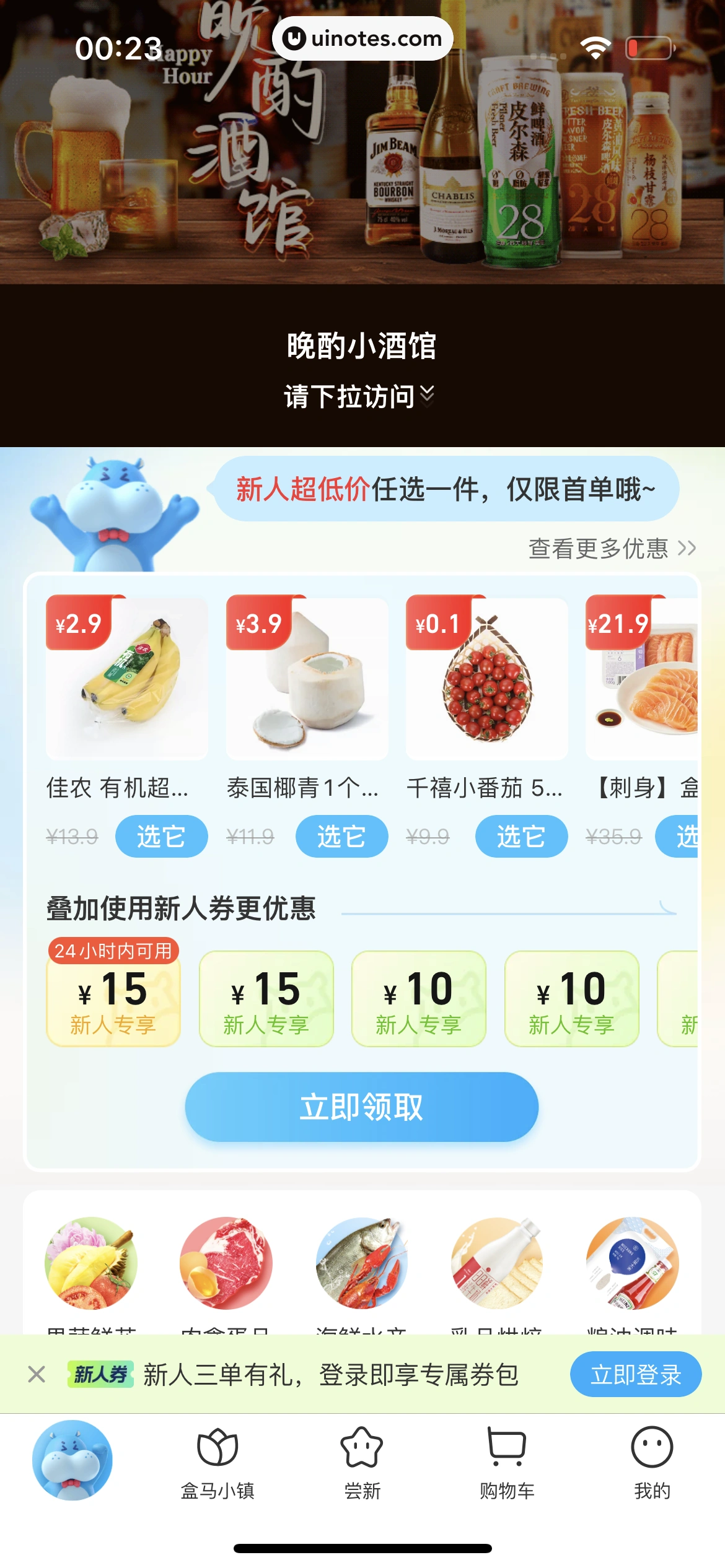Select 选它 for 泰国椰青 coconut
Image resolution: width=725 pixels, height=1568 pixels.
341,837
